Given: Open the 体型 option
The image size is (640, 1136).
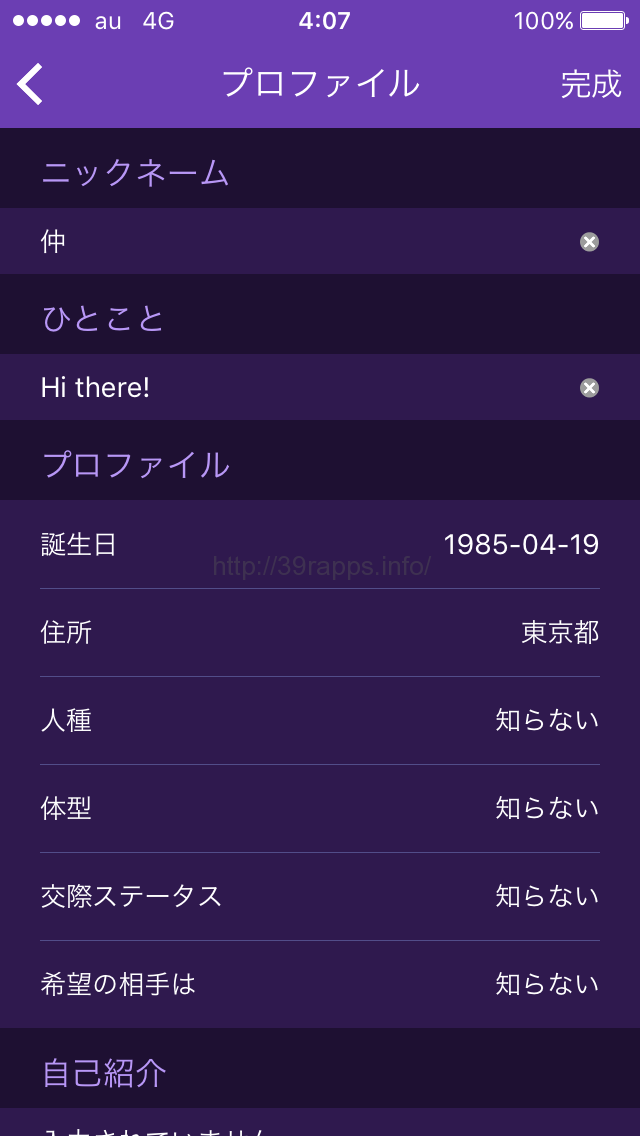Looking at the screenshot, I should coord(320,808).
